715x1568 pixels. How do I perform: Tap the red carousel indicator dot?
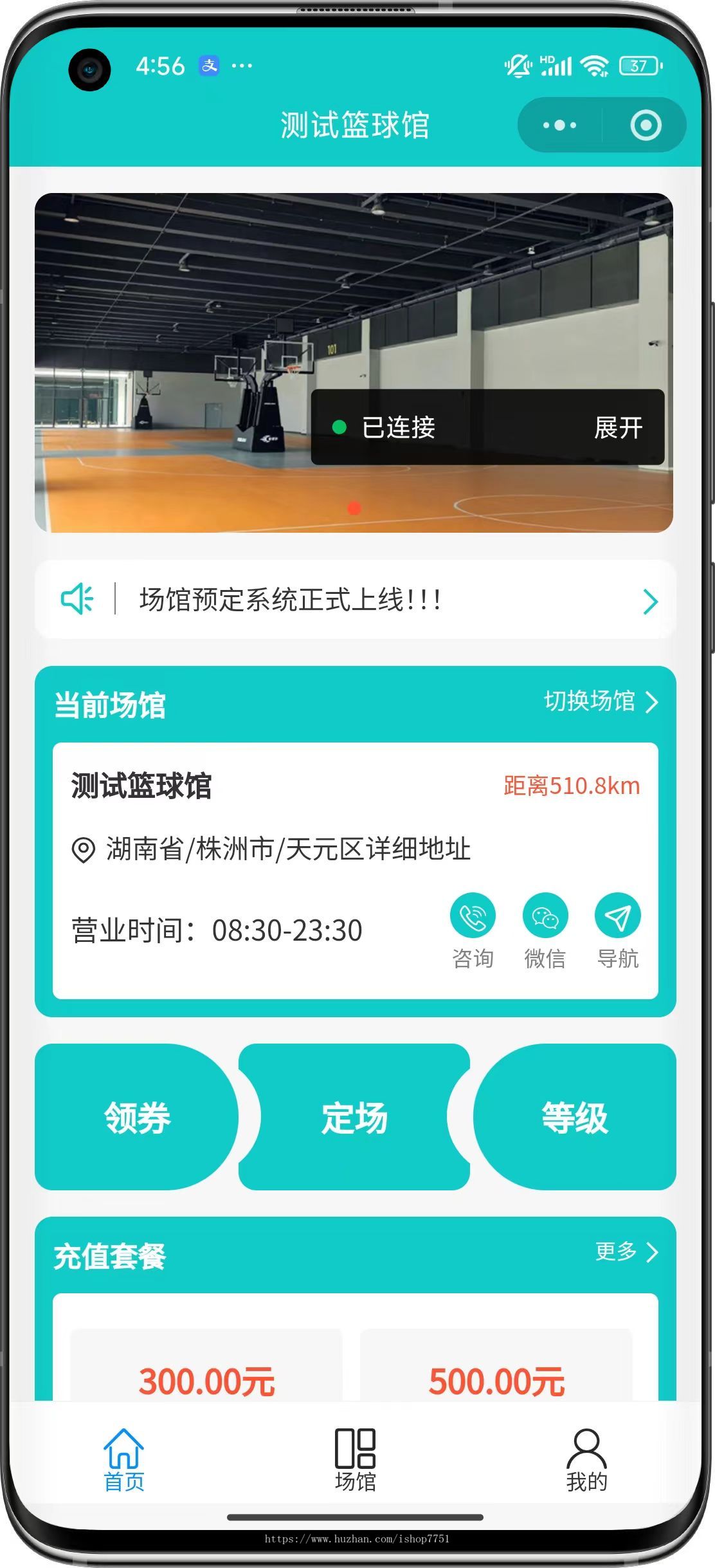[354, 508]
